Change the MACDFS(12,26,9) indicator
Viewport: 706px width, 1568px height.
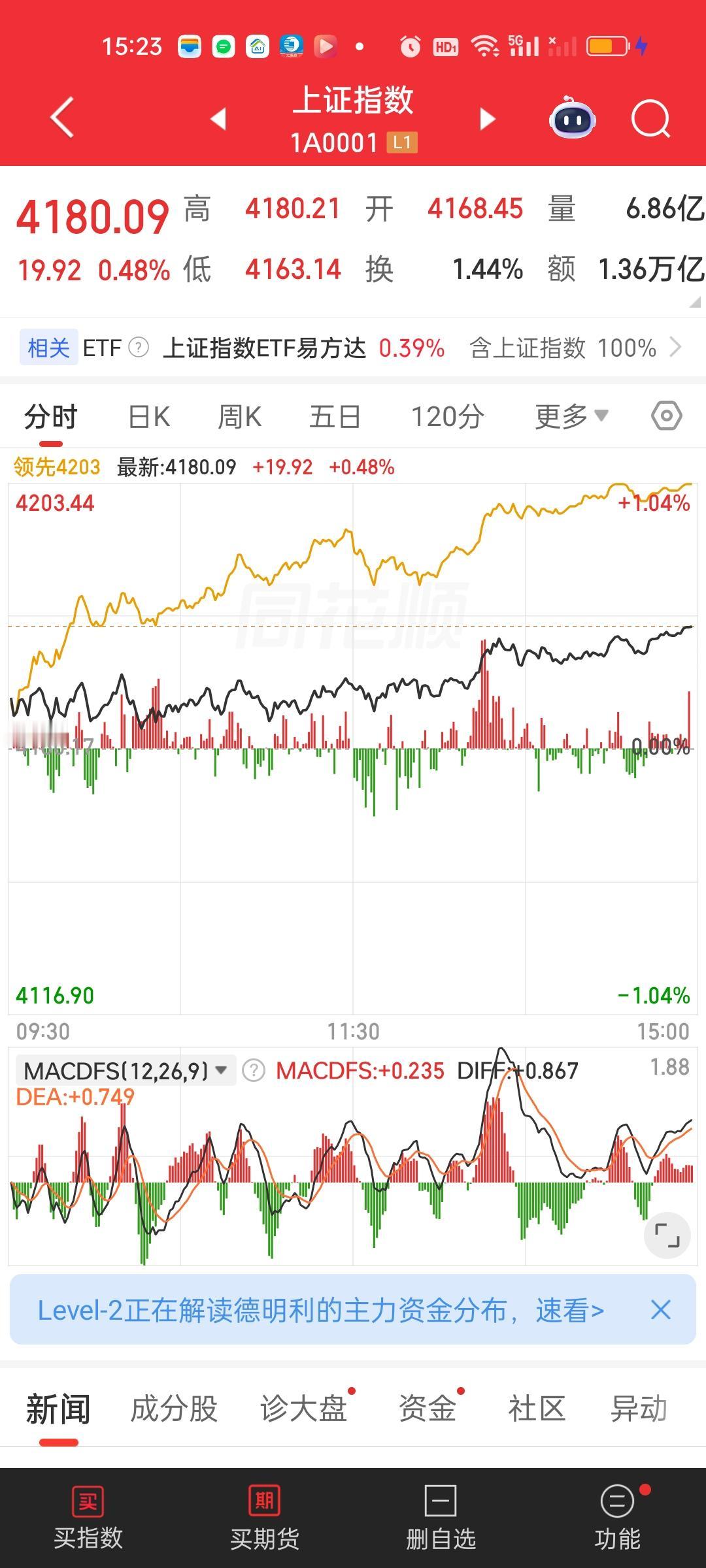pos(126,1071)
